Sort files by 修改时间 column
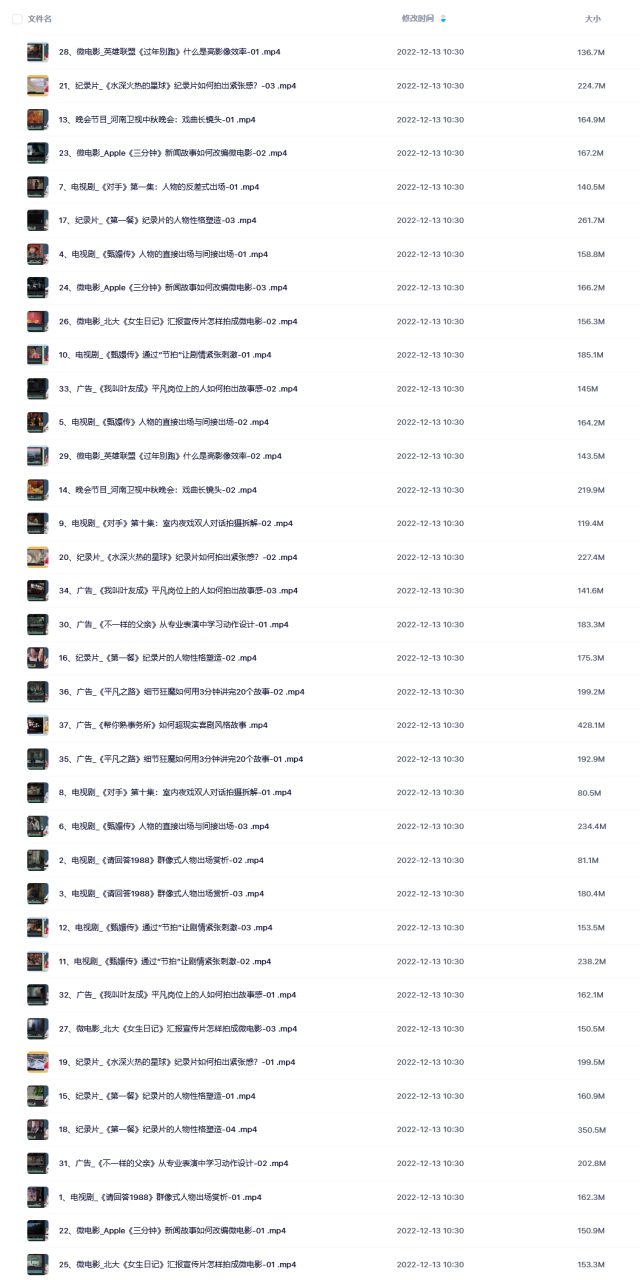The image size is (640, 1280). click(418, 19)
